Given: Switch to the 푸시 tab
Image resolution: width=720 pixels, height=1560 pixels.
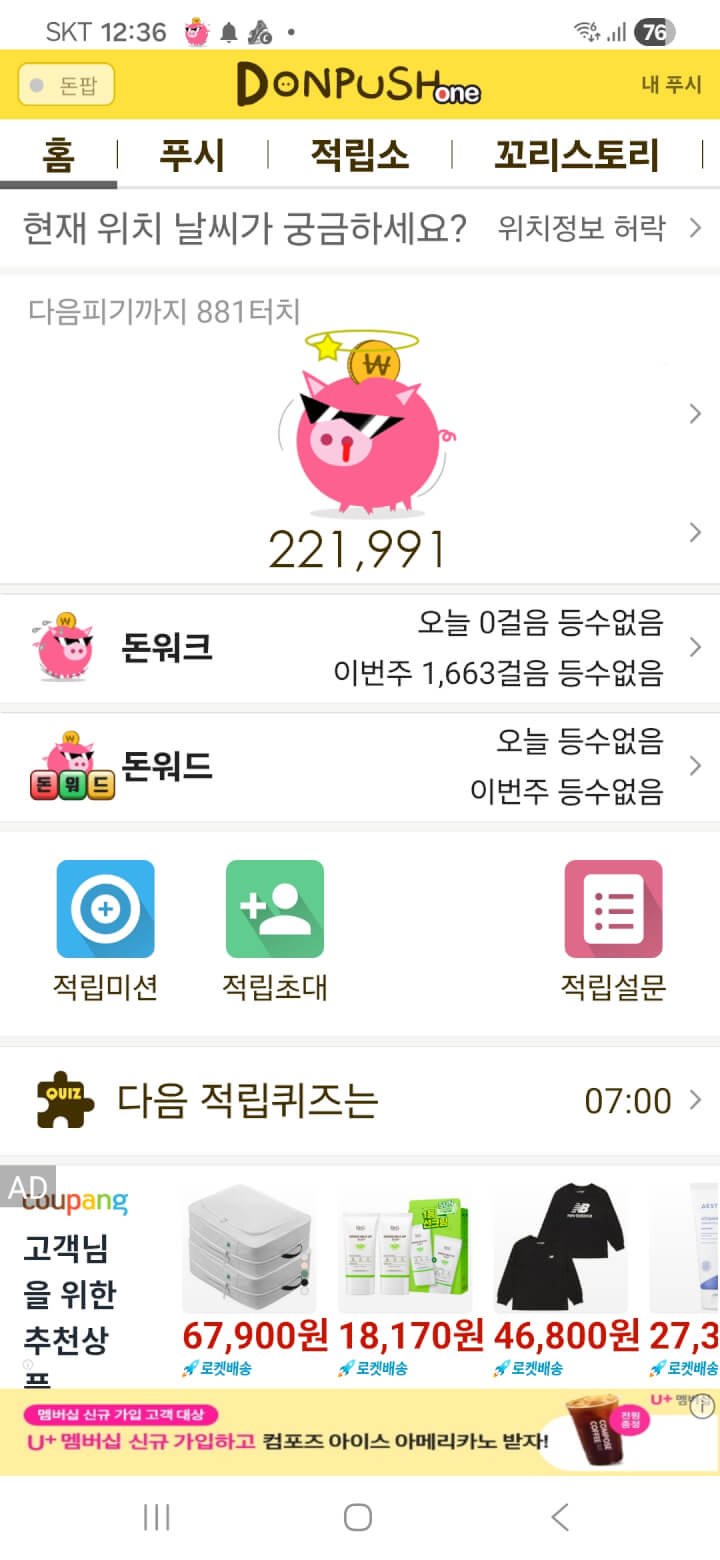Looking at the screenshot, I should (192, 156).
